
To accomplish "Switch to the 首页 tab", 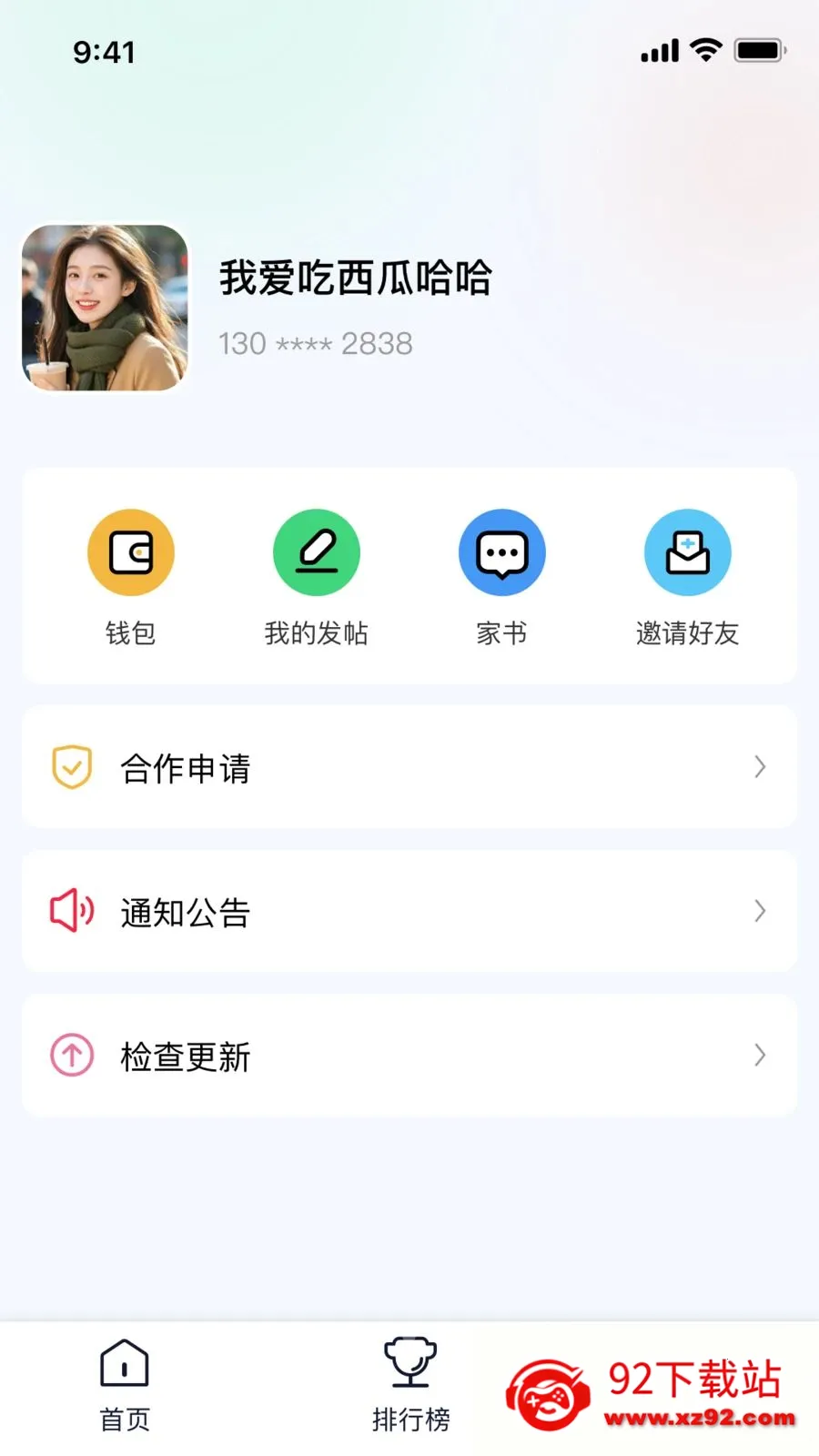I will (x=123, y=1383).
